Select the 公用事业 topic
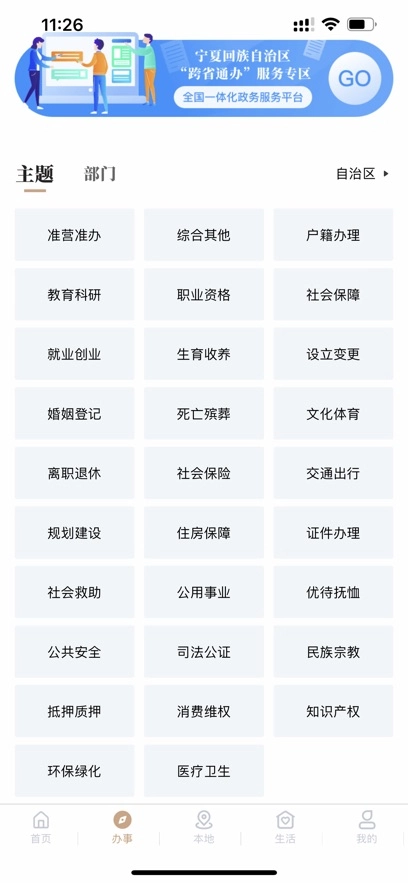 (x=204, y=592)
